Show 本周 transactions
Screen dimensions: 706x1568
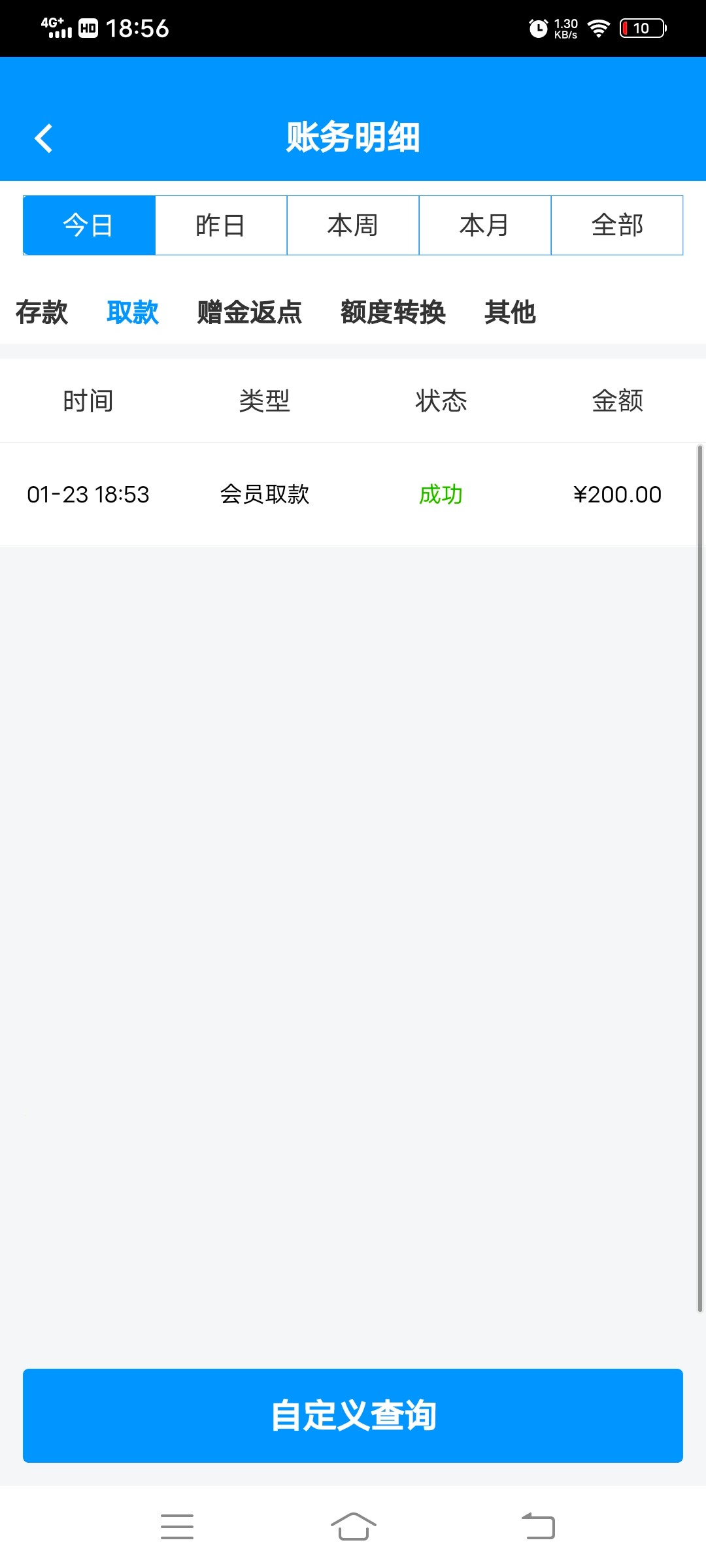point(353,225)
